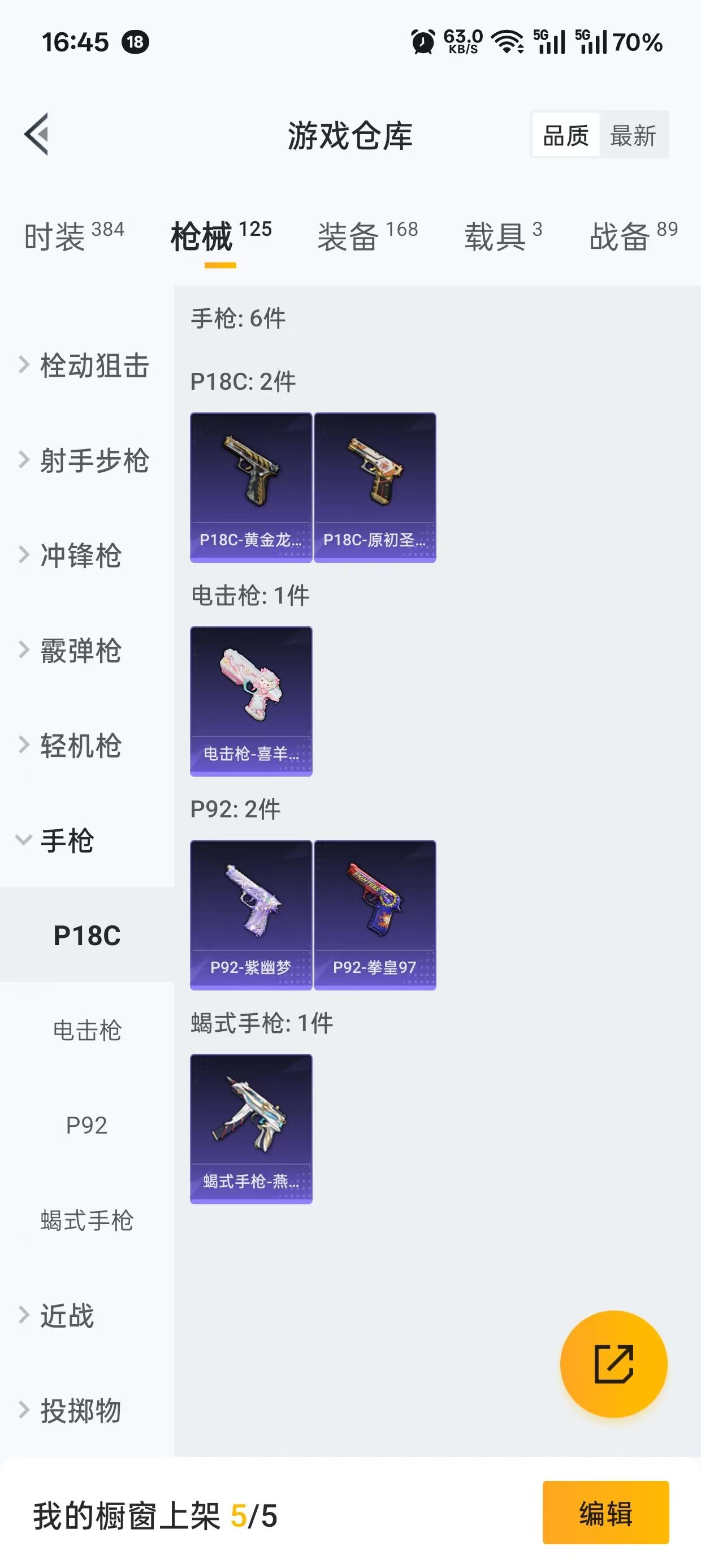Viewport: 701px width, 1568px height.
Task: Select the P92-紫幽梦 skin
Action: (250, 913)
